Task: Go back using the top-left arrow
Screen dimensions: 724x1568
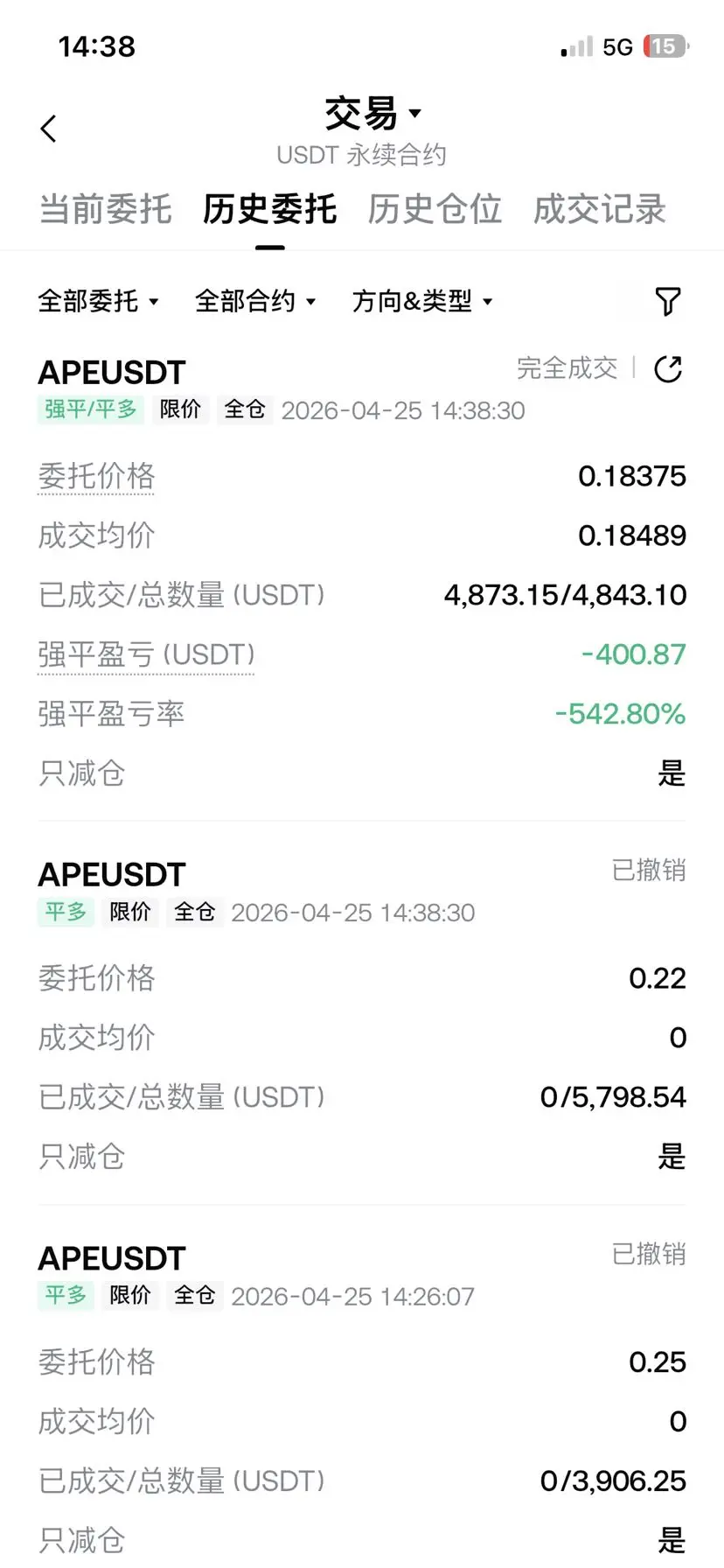Action: click(49, 129)
